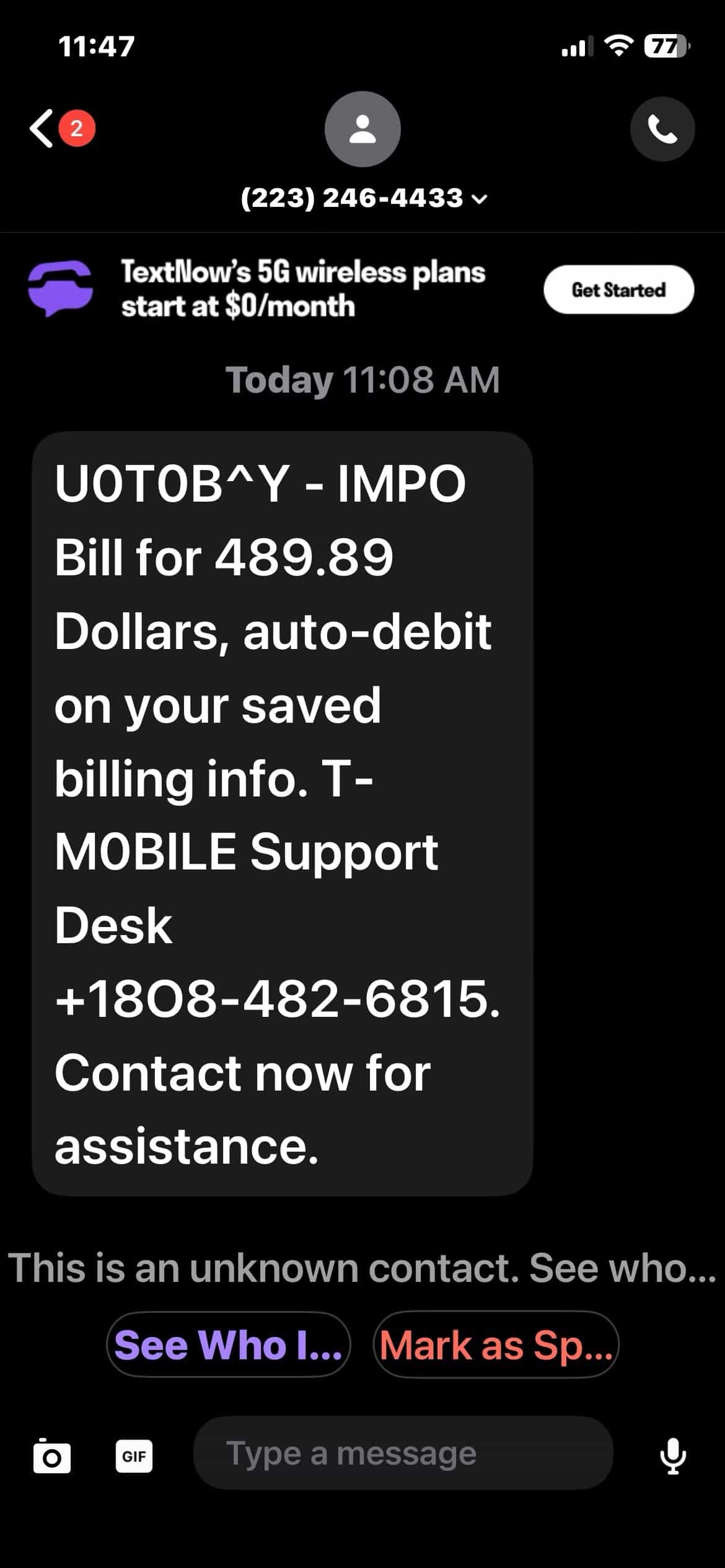Open the camera to attach a photo
Viewport: 725px width, 1568px height.
coord(51,1455)
